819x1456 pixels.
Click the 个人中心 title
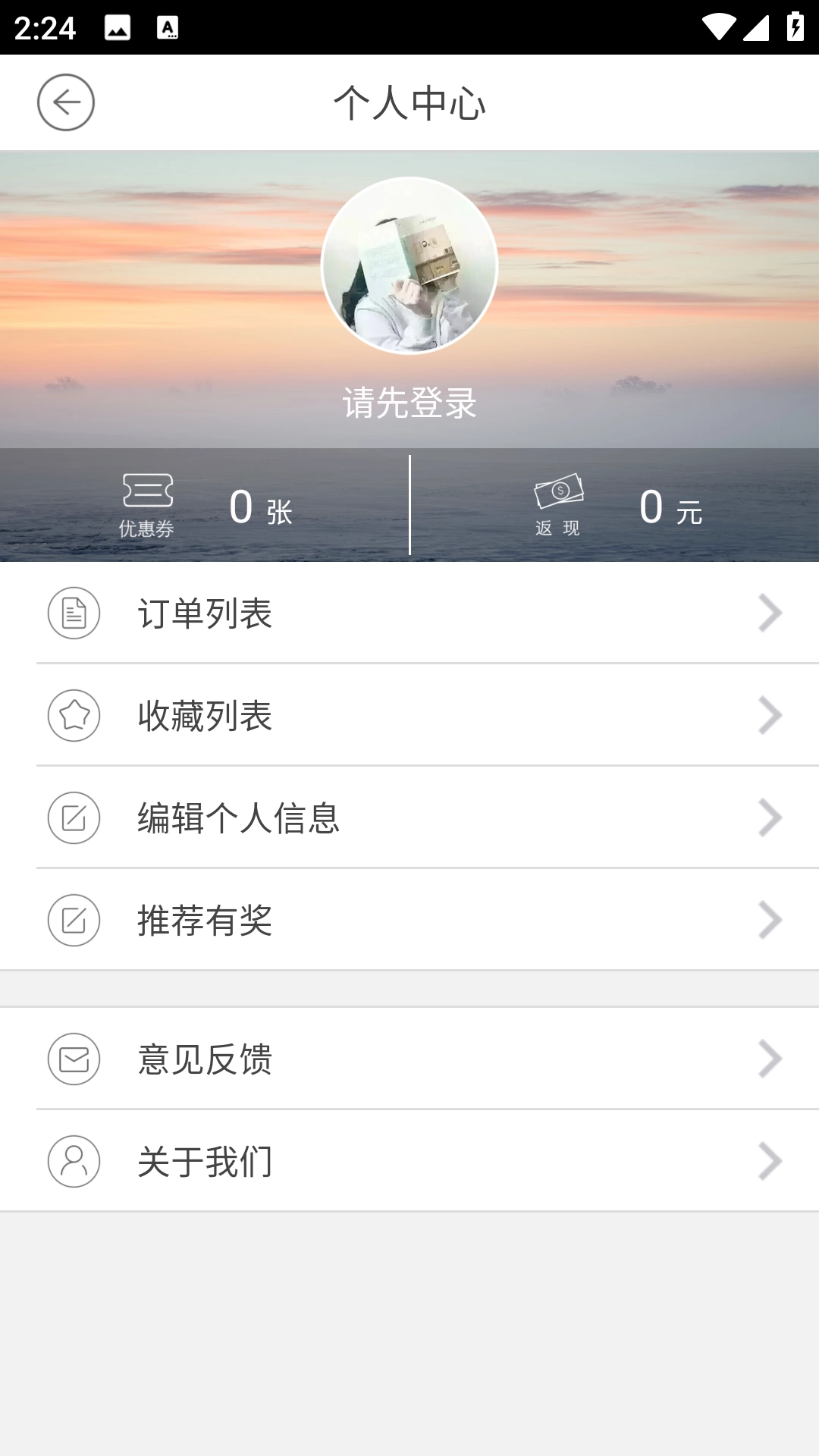(409, 102)
